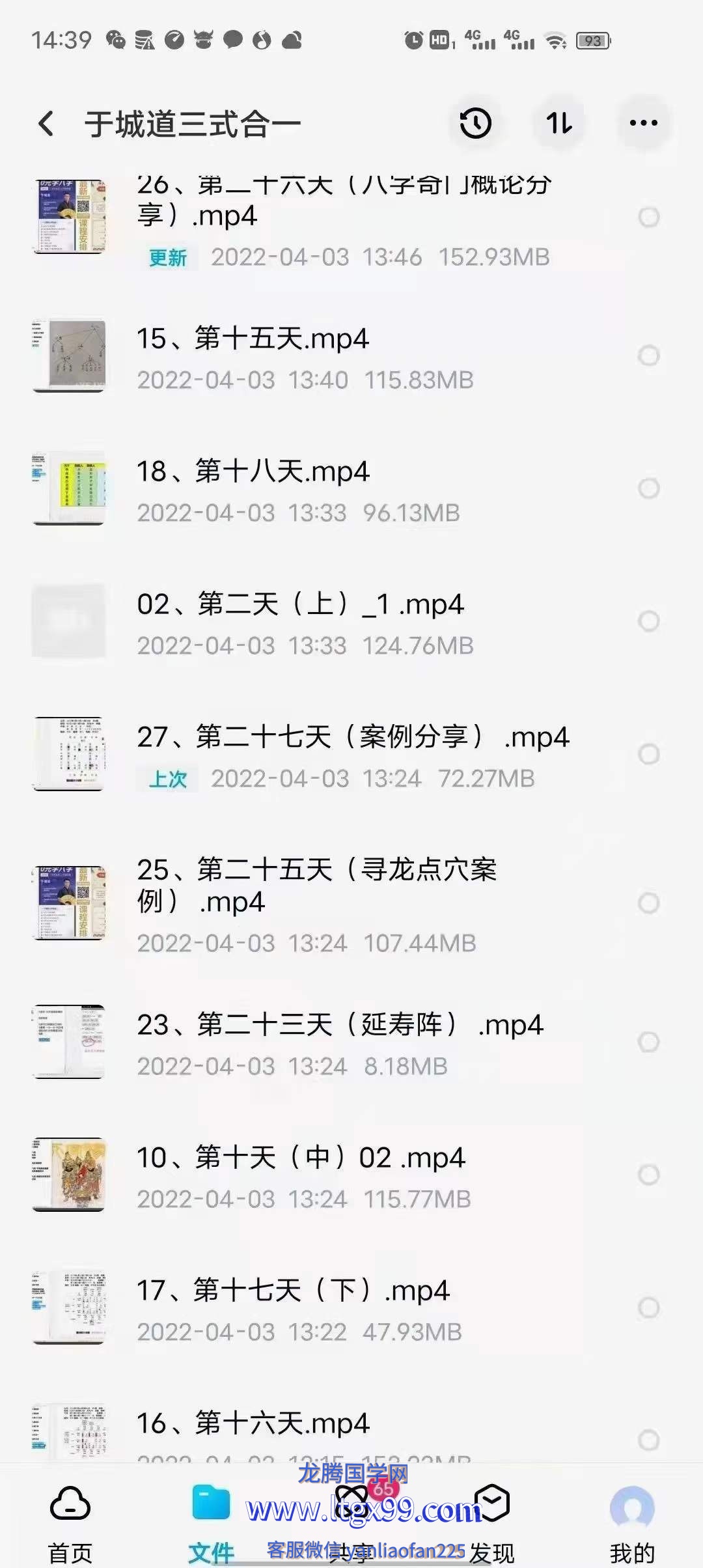Open 23、第二十三天（延寿阵）.mp4
The image size is (703, 1568).
338,1026
